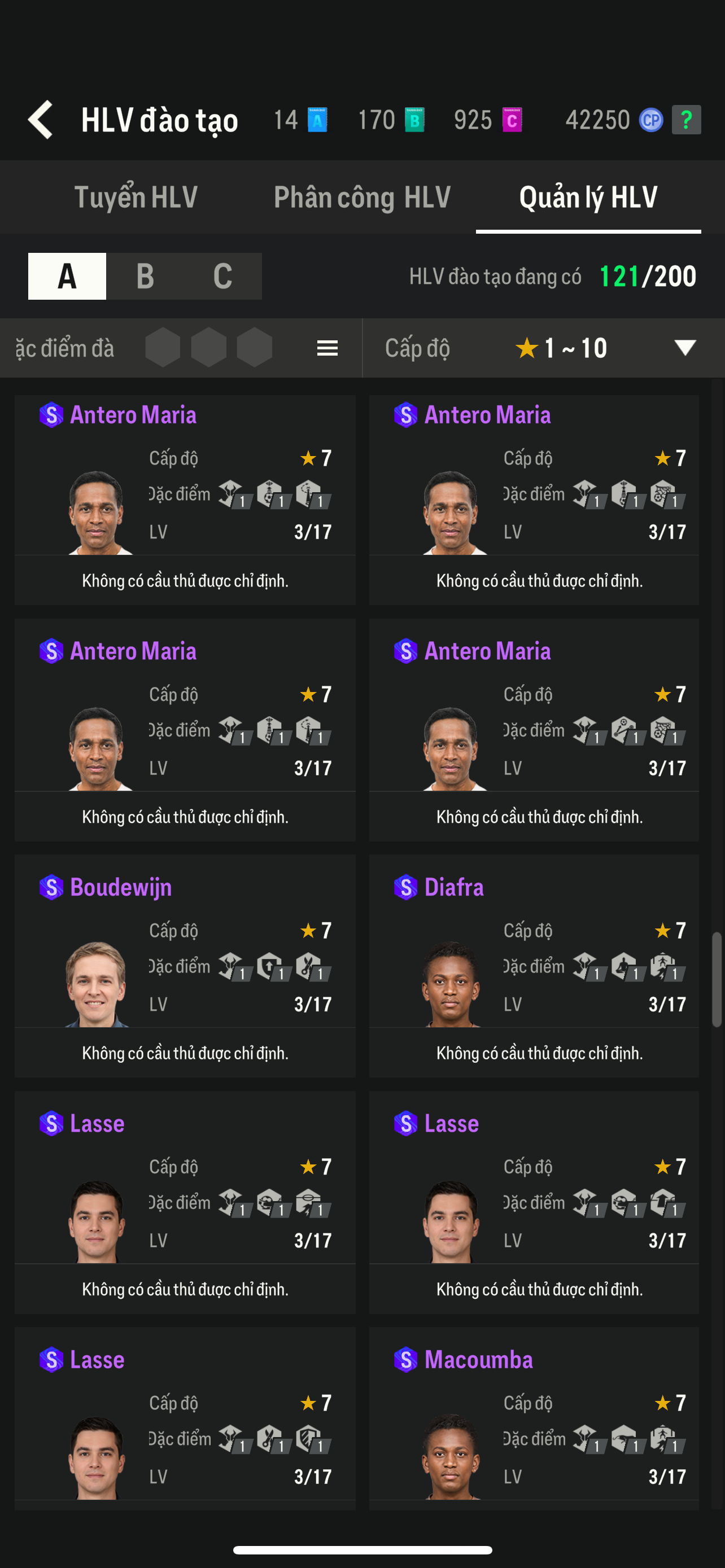Select grade B coaches
Viewport: 725px width, 1568px height.
pos(145,277)
